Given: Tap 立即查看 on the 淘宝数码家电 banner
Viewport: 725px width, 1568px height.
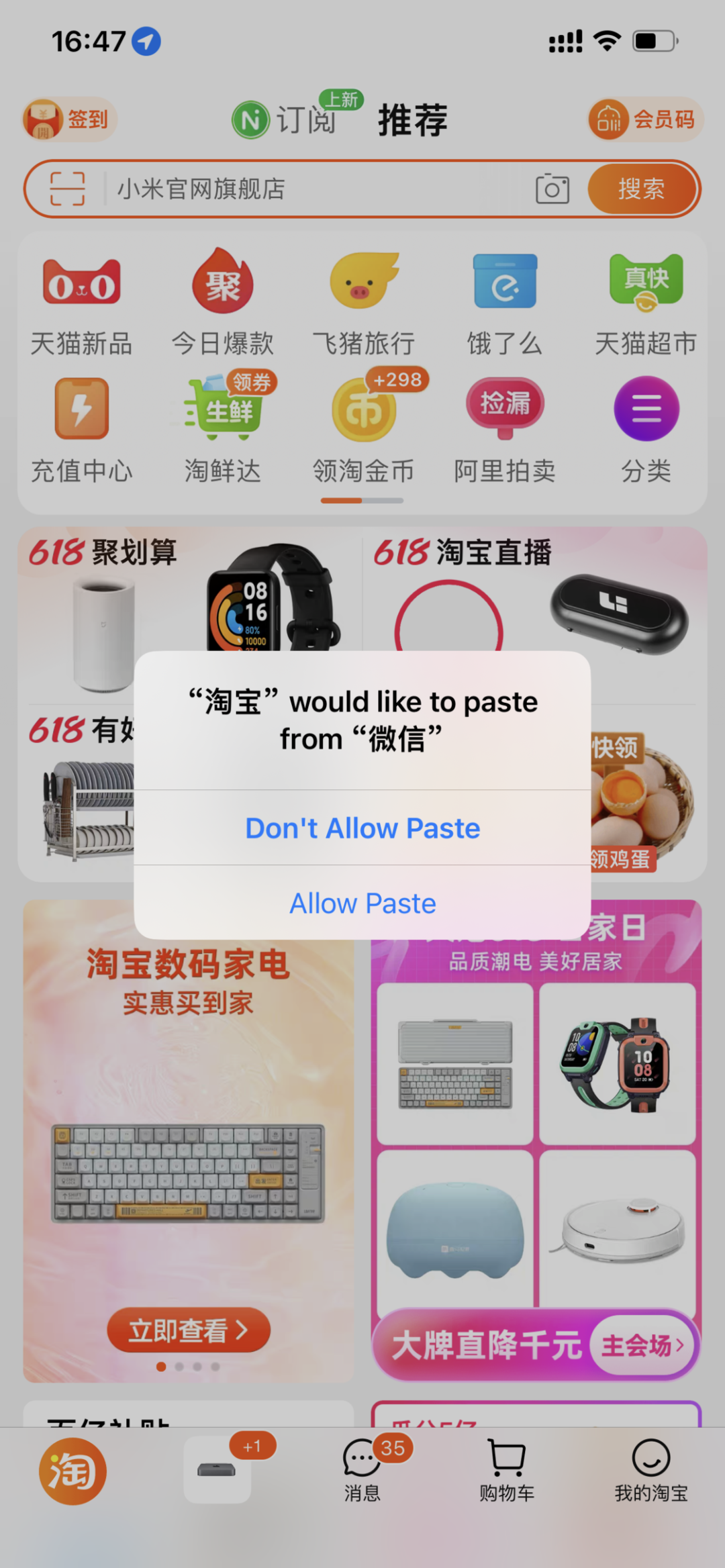Looking at the screenshot, I should click(x=189, y=1330).
